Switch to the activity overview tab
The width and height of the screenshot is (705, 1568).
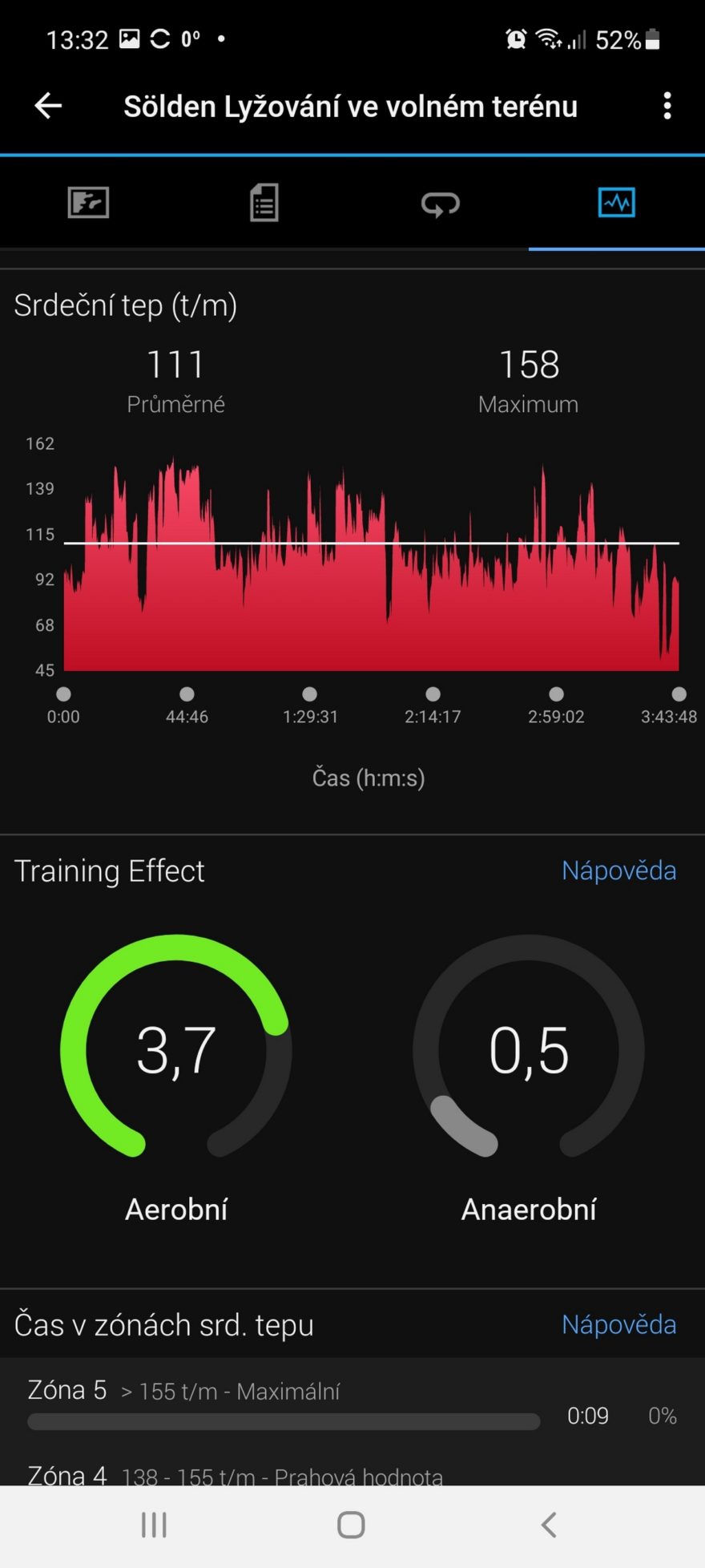click(x=88, y=203)
